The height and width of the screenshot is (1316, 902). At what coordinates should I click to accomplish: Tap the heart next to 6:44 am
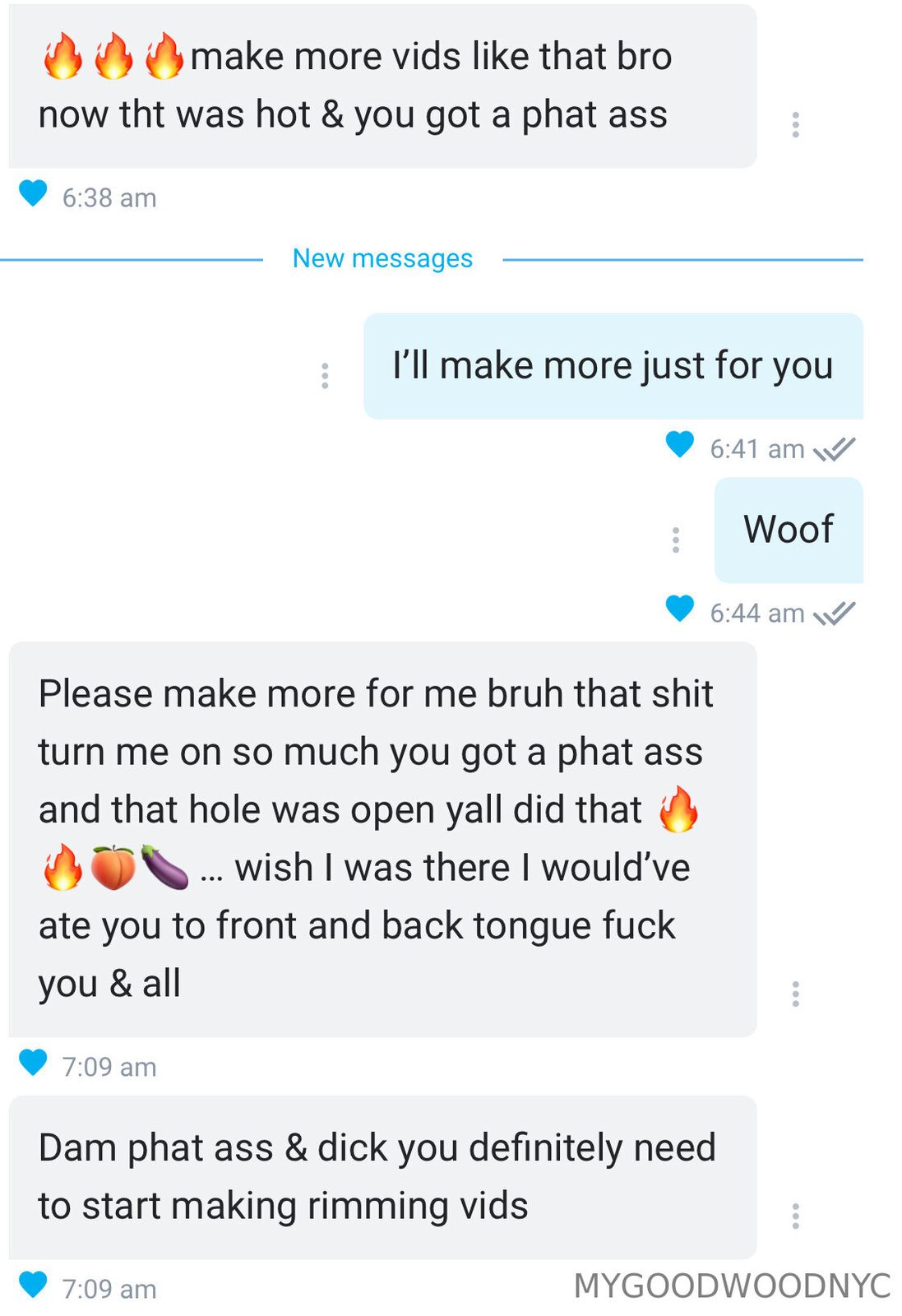680,609
